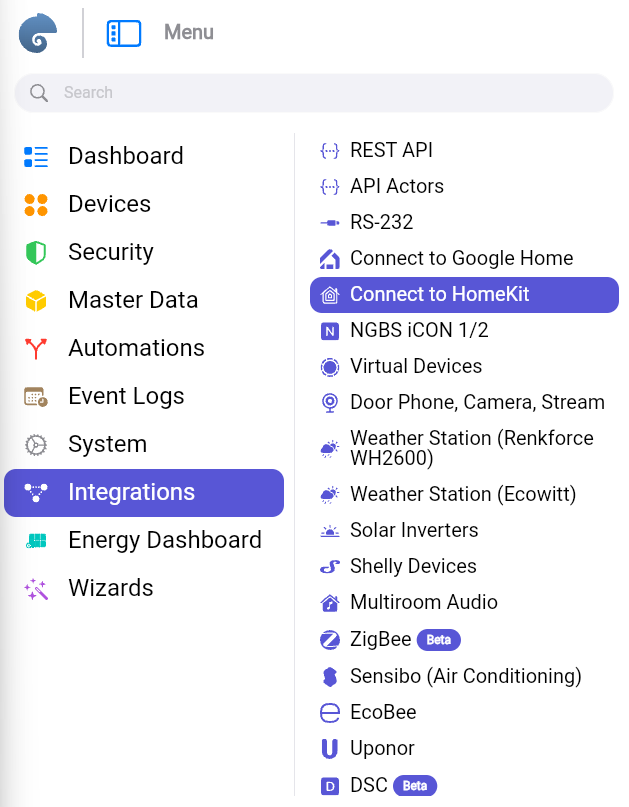The image size is (629, 807).
Task: Open Solar Inverters integration
Action: coord(414,530)
